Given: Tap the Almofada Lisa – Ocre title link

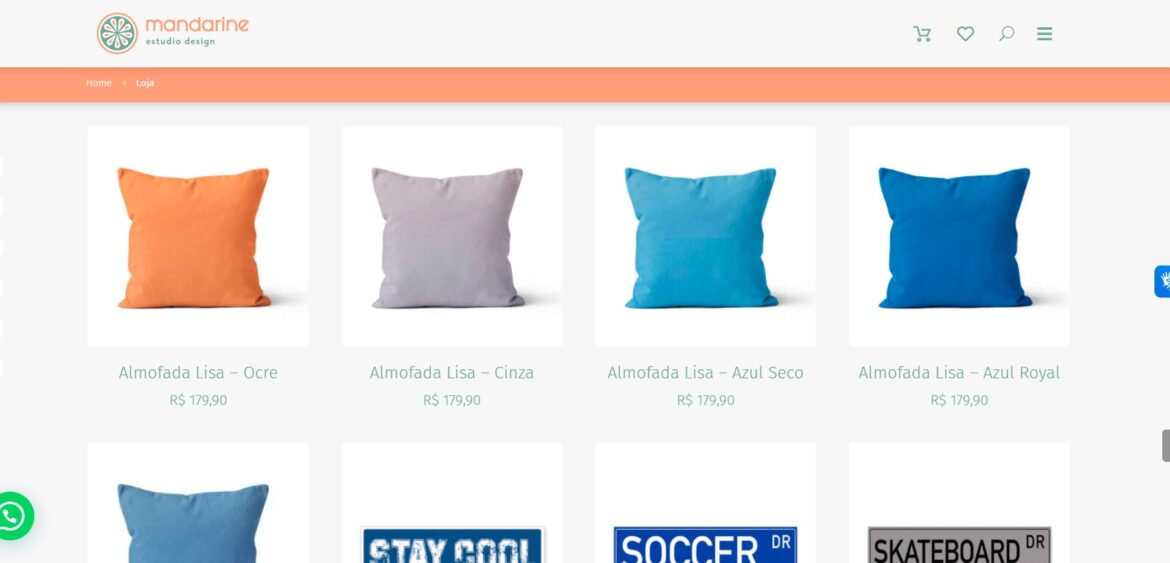Looking at the screenshot, I should pos(198,373).
